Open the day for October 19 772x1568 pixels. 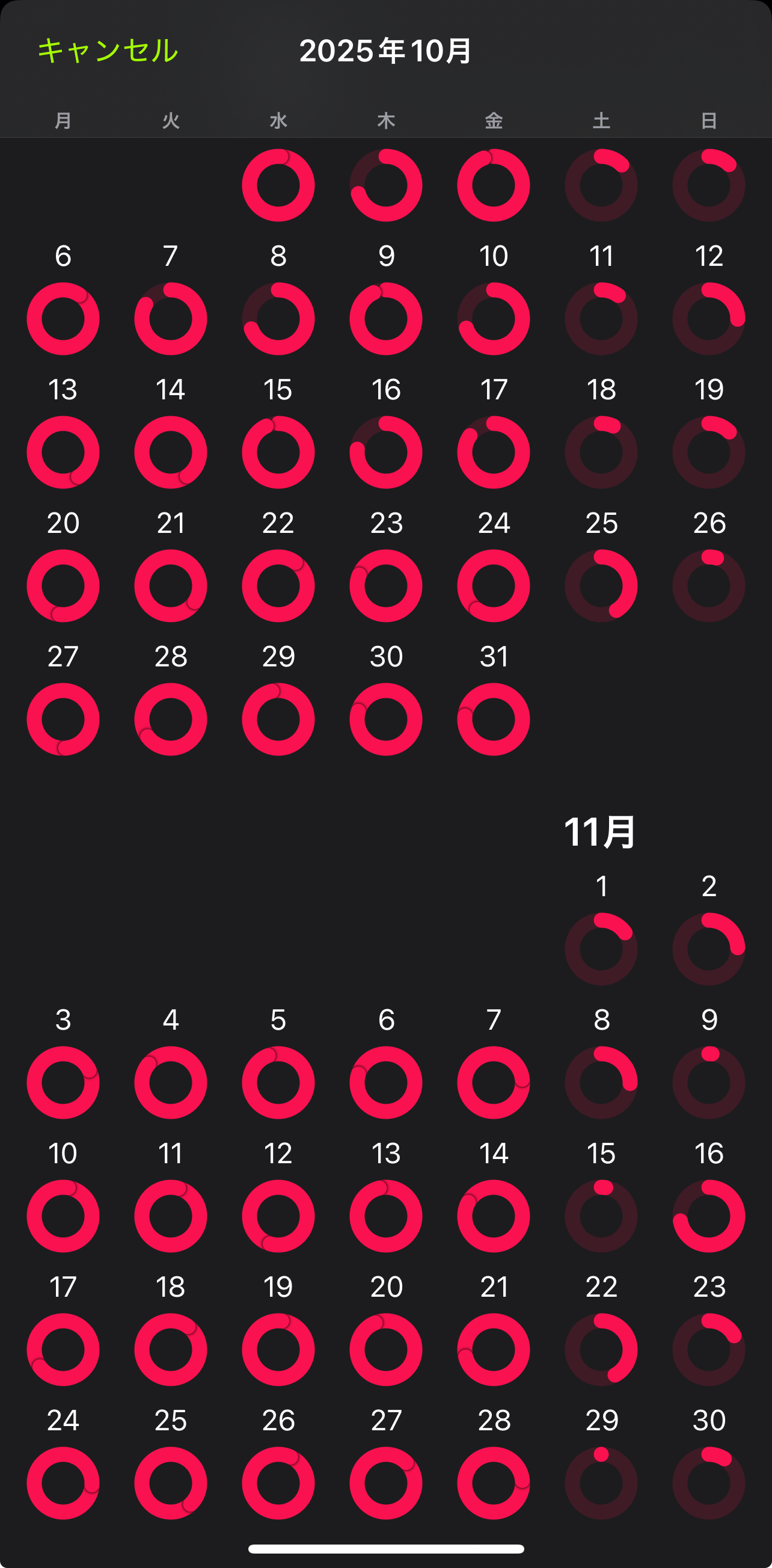pos(709,452)
